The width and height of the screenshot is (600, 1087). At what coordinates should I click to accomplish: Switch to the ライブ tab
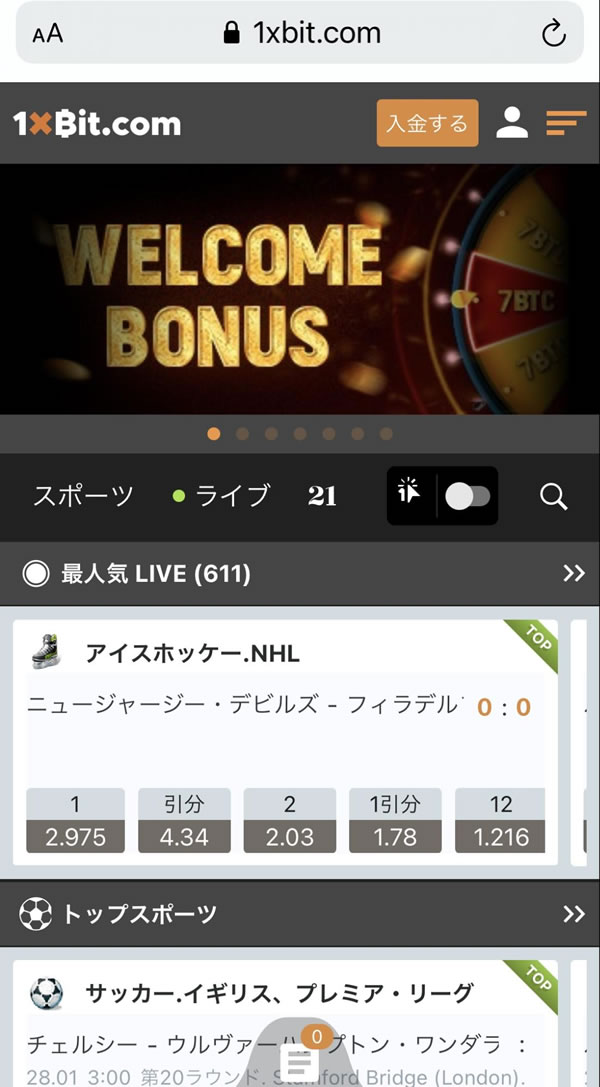[x=222, y=495]
